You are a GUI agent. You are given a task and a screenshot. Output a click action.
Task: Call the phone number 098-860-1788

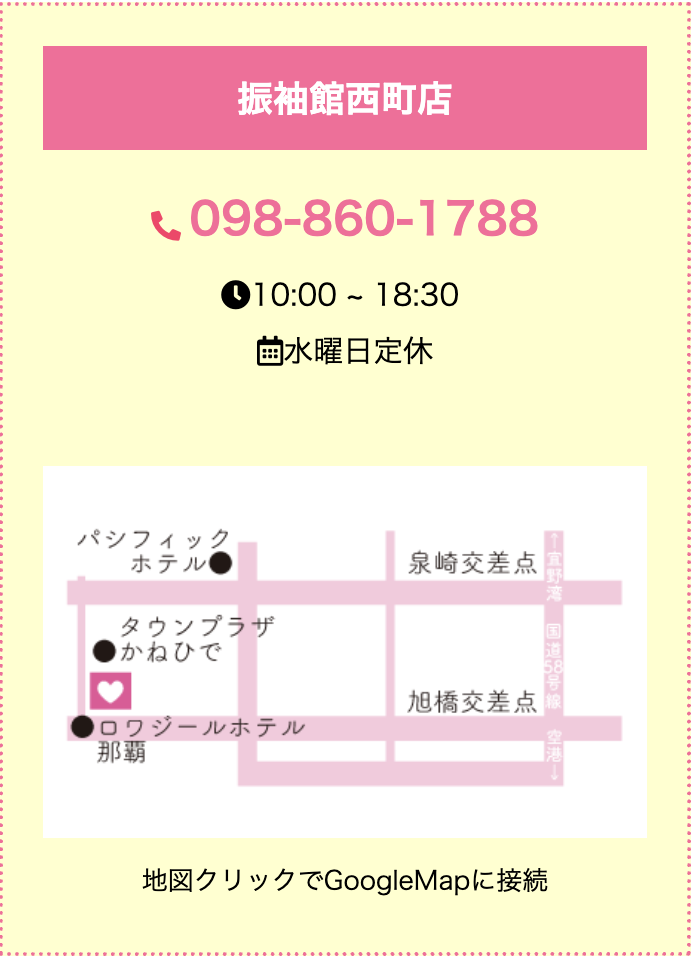click(x=363, y=219)
